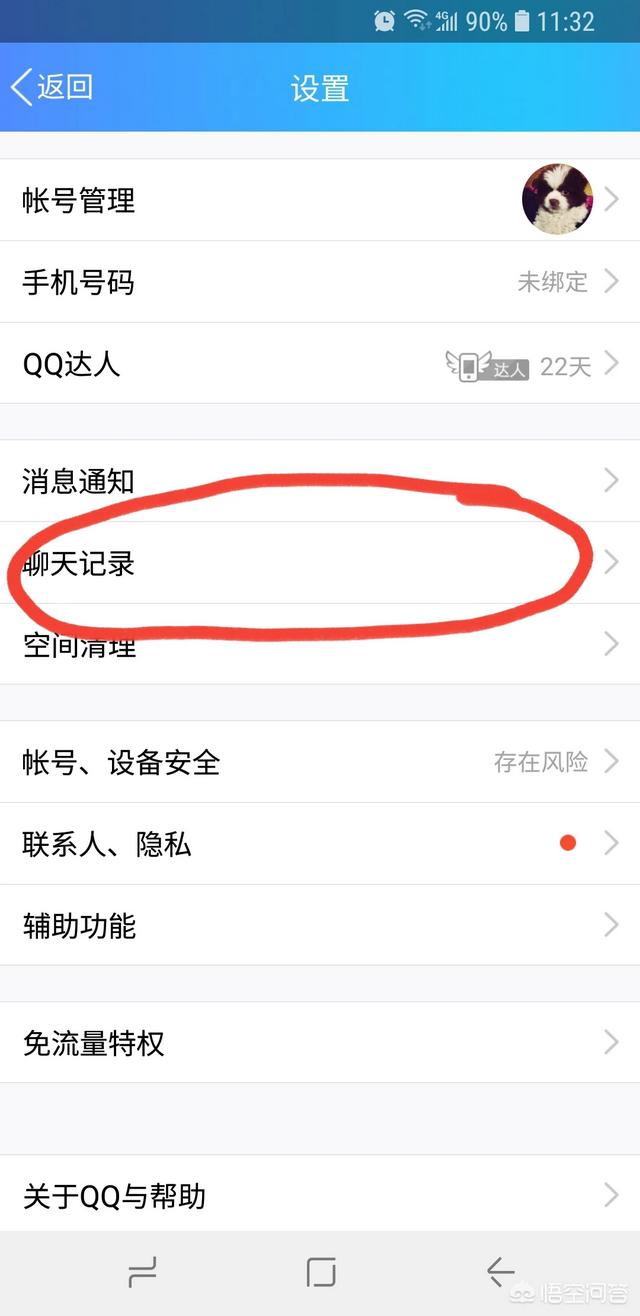Screen dimensions: 640x1316
Task: Tap the system recent apps button
Action: 142,1272
